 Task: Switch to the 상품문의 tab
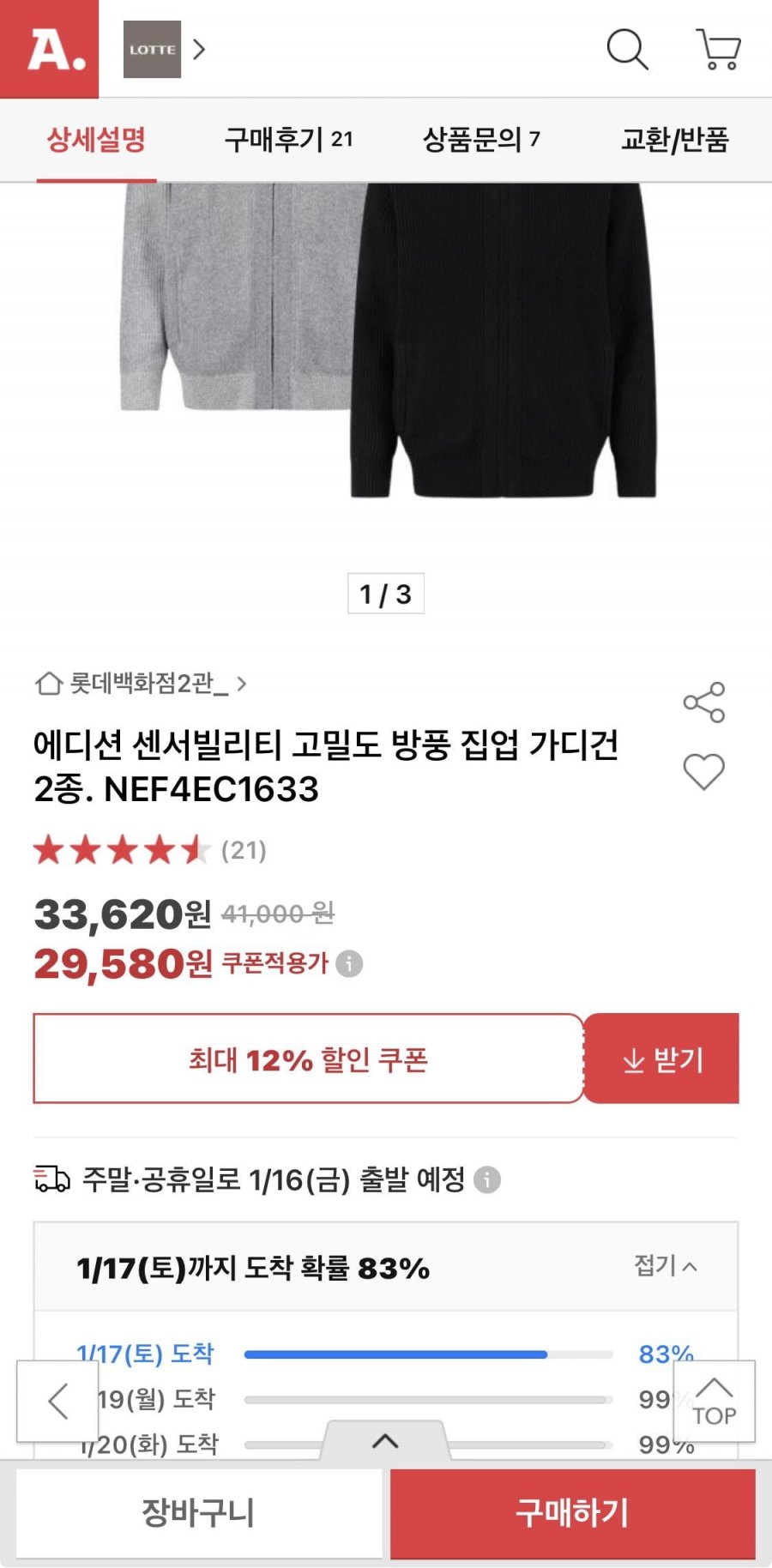481,139
